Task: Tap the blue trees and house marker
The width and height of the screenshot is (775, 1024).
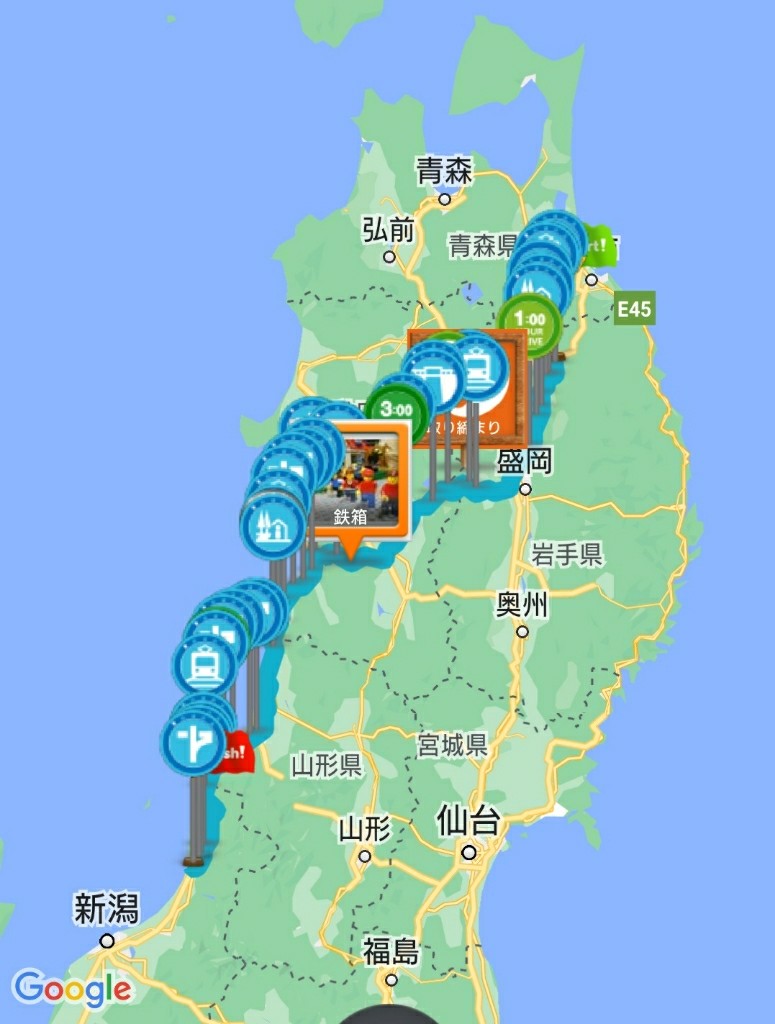Action: coord(272,525)
